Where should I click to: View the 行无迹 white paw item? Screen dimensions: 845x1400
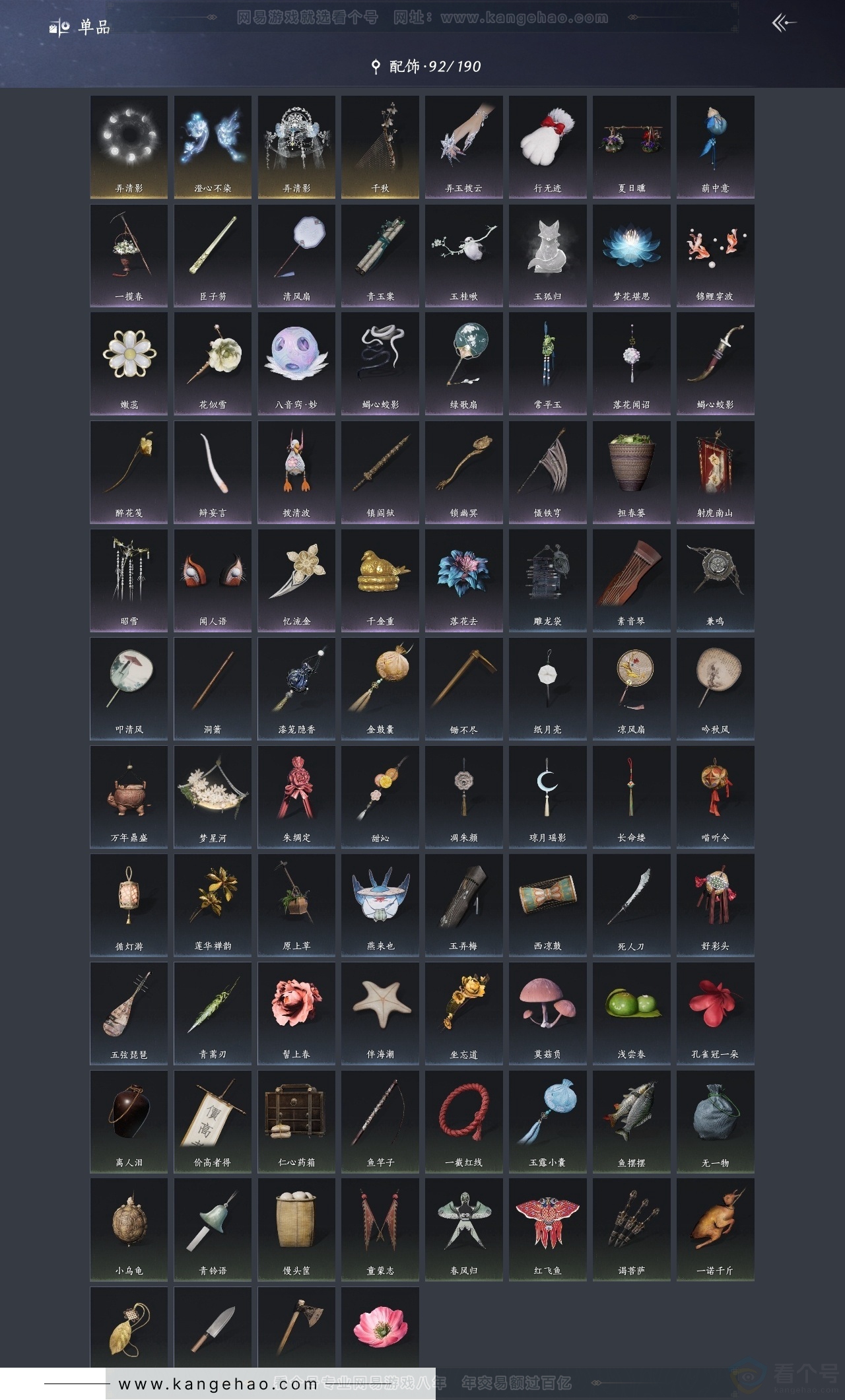(x=547, y=147)
